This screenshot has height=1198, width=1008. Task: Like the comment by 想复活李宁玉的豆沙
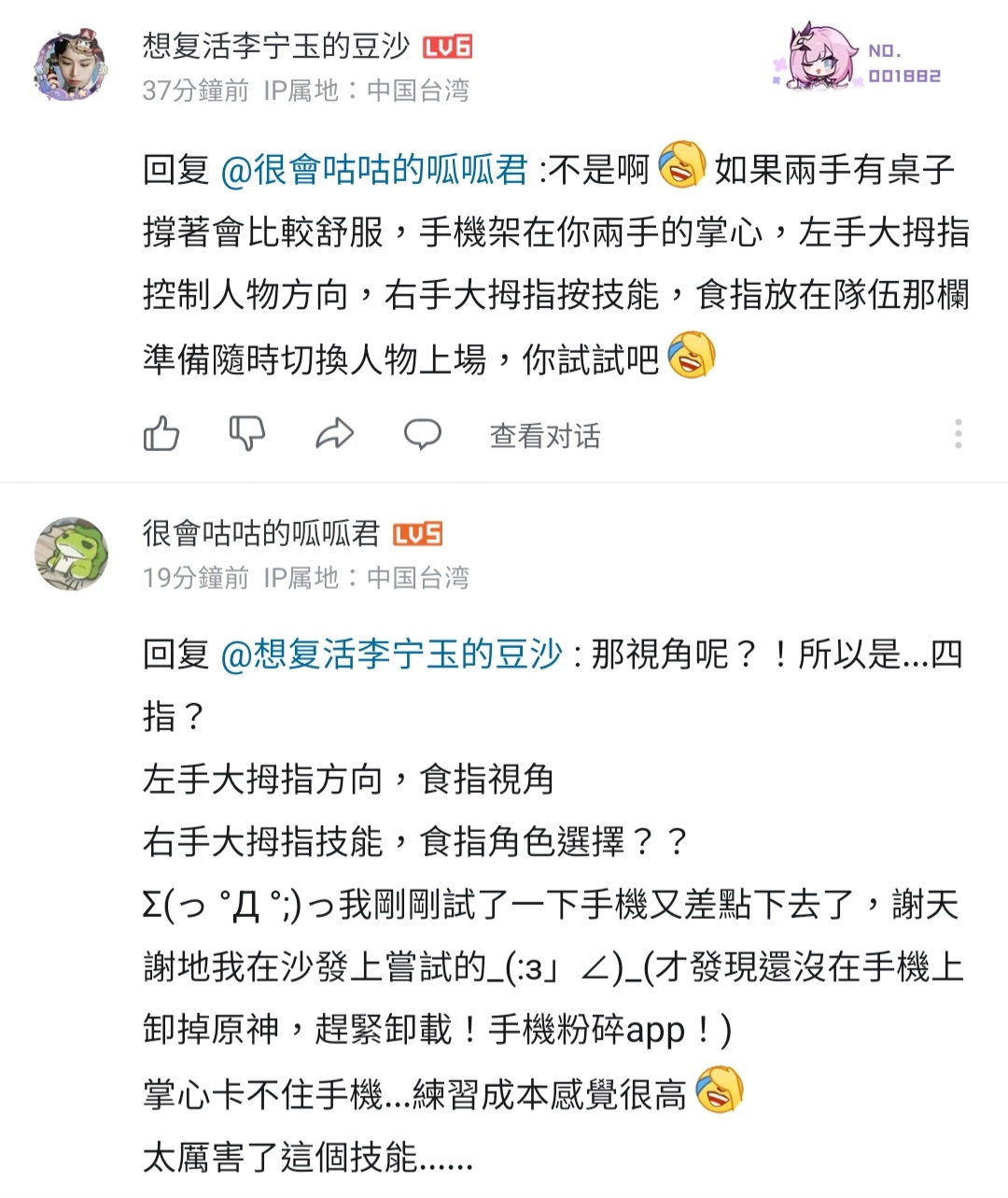click(x=161, y=434)
